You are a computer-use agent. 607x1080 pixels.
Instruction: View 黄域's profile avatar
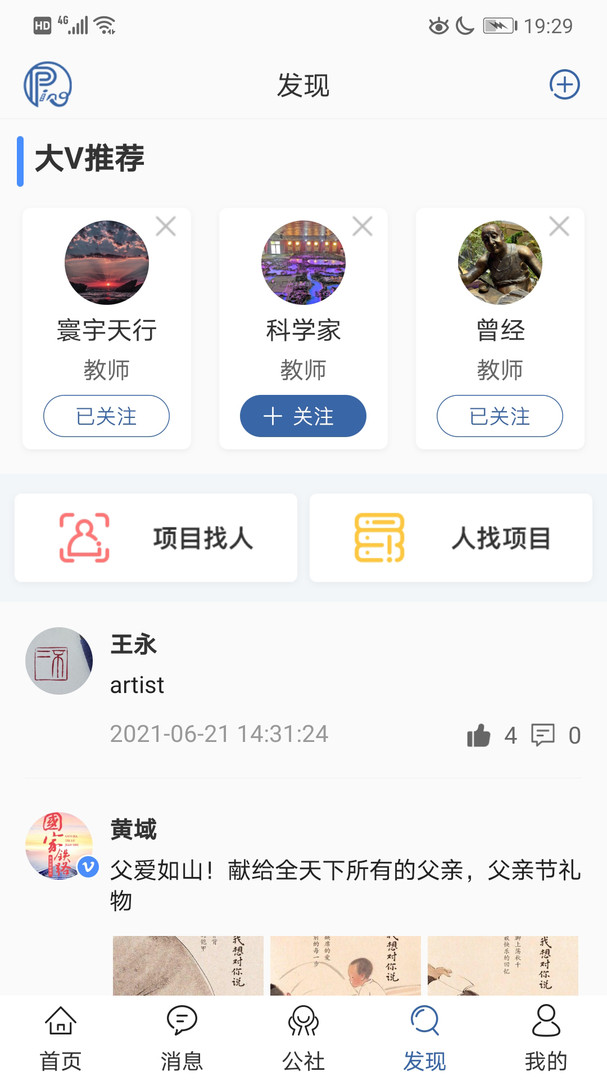[x=59, y=845]
